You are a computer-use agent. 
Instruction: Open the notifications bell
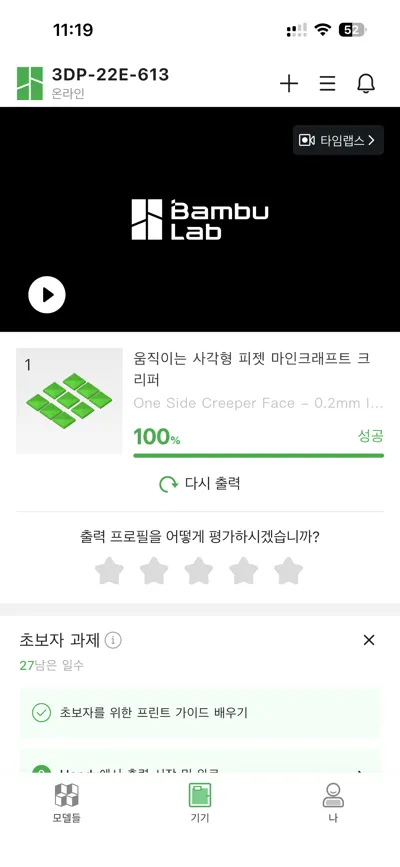[x=366, y=83]
